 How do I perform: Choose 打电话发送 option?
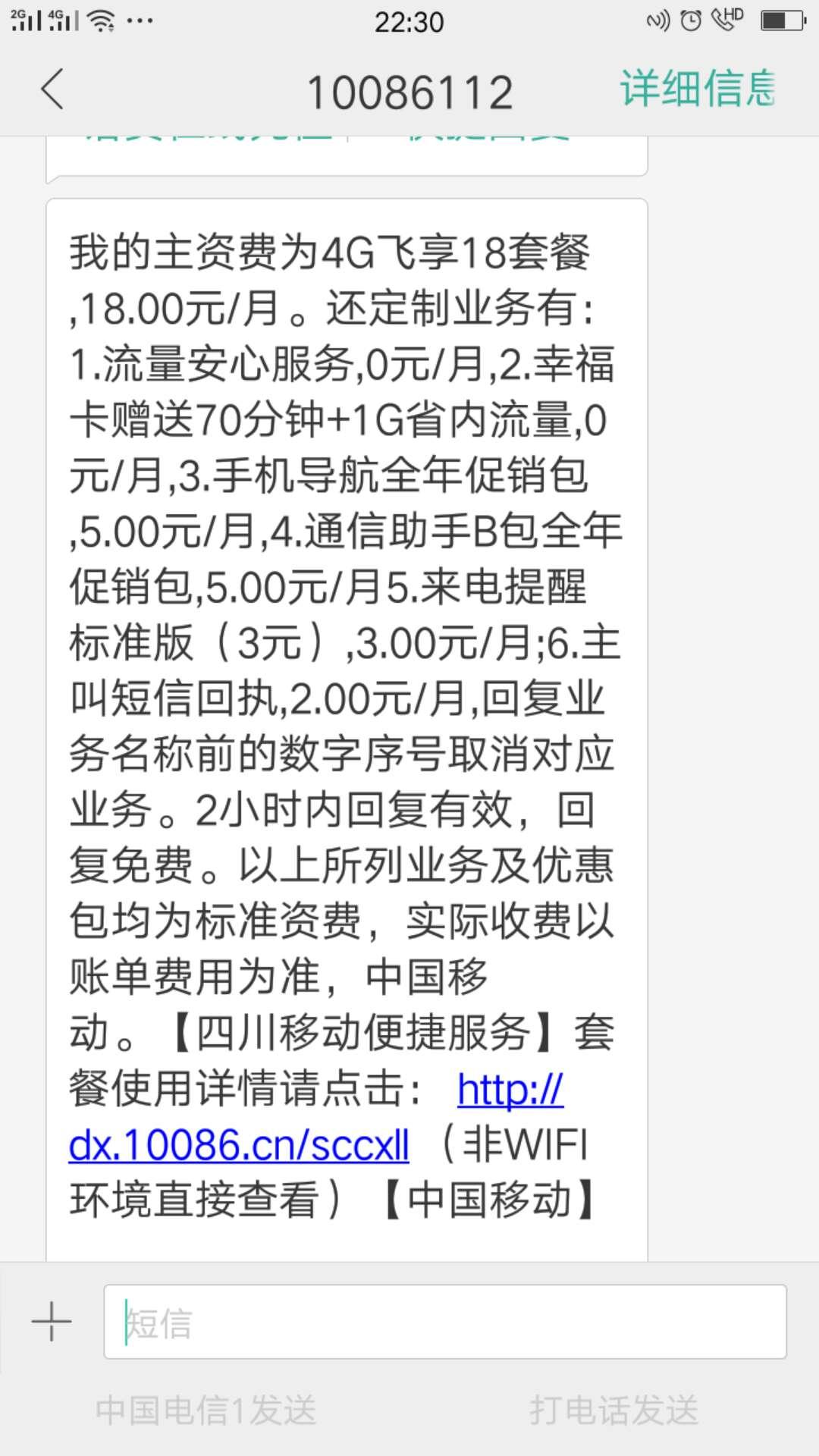pyautogui.click(x=613, y=1410)
